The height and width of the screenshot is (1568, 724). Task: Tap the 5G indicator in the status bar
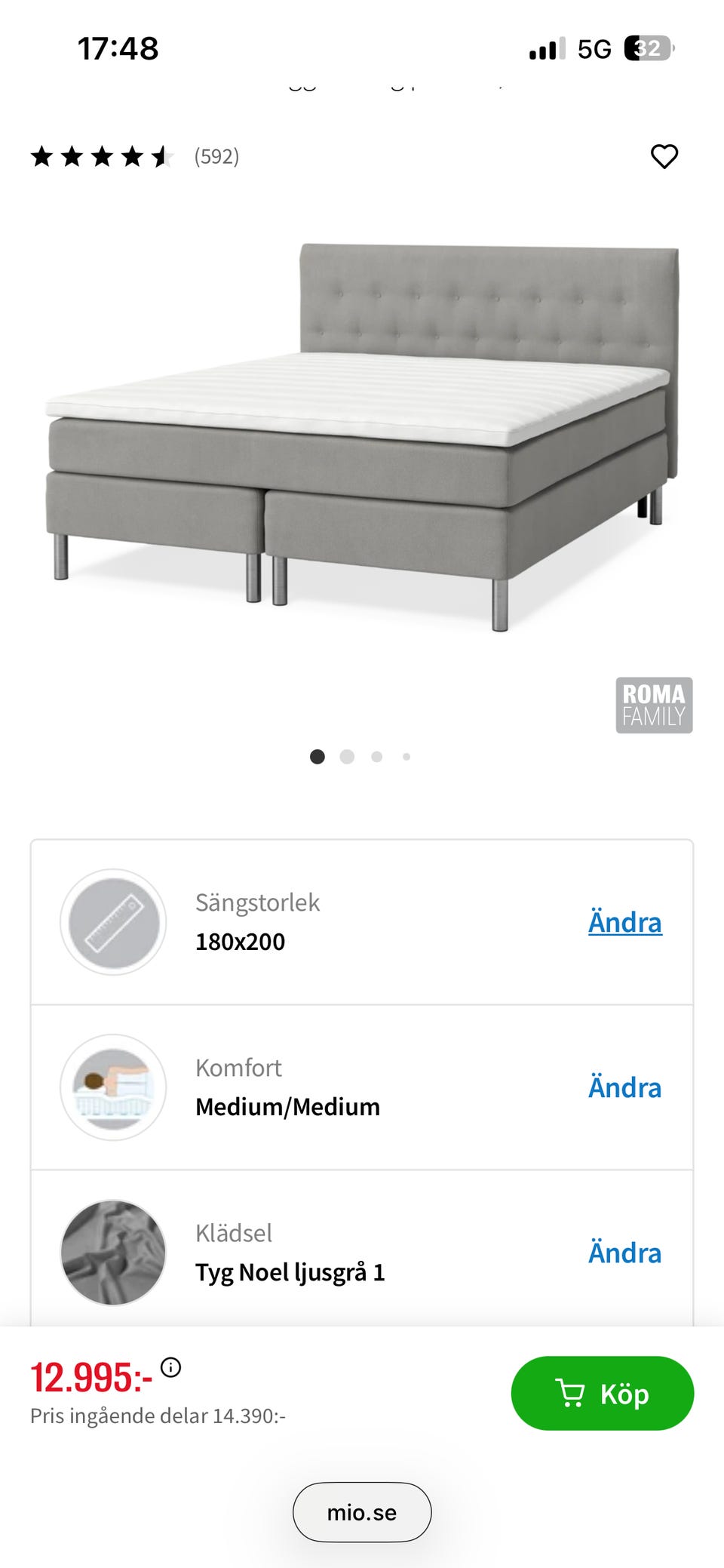pos(595,48)
